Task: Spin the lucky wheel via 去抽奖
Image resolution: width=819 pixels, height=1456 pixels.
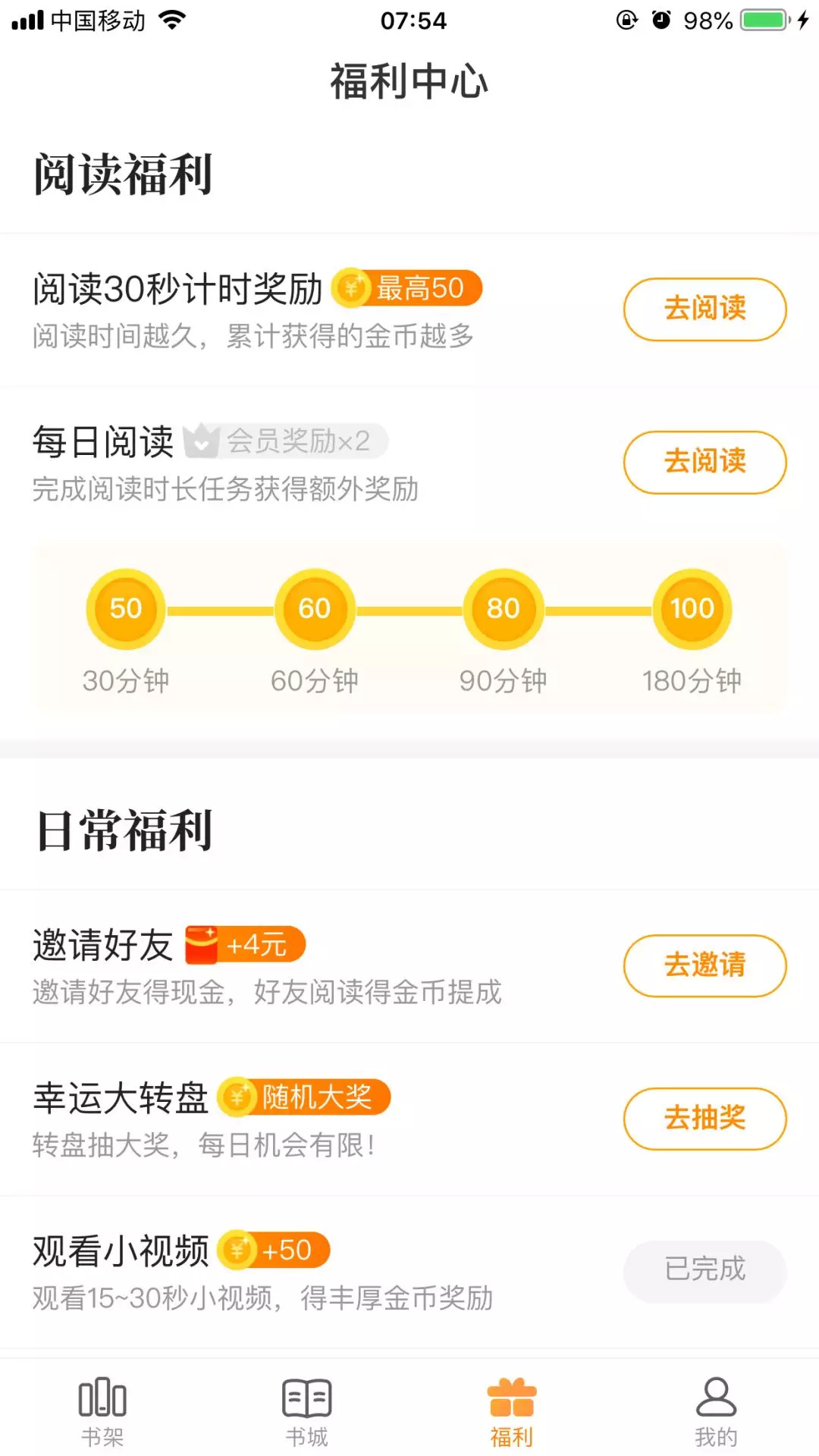Action: 704,1119
